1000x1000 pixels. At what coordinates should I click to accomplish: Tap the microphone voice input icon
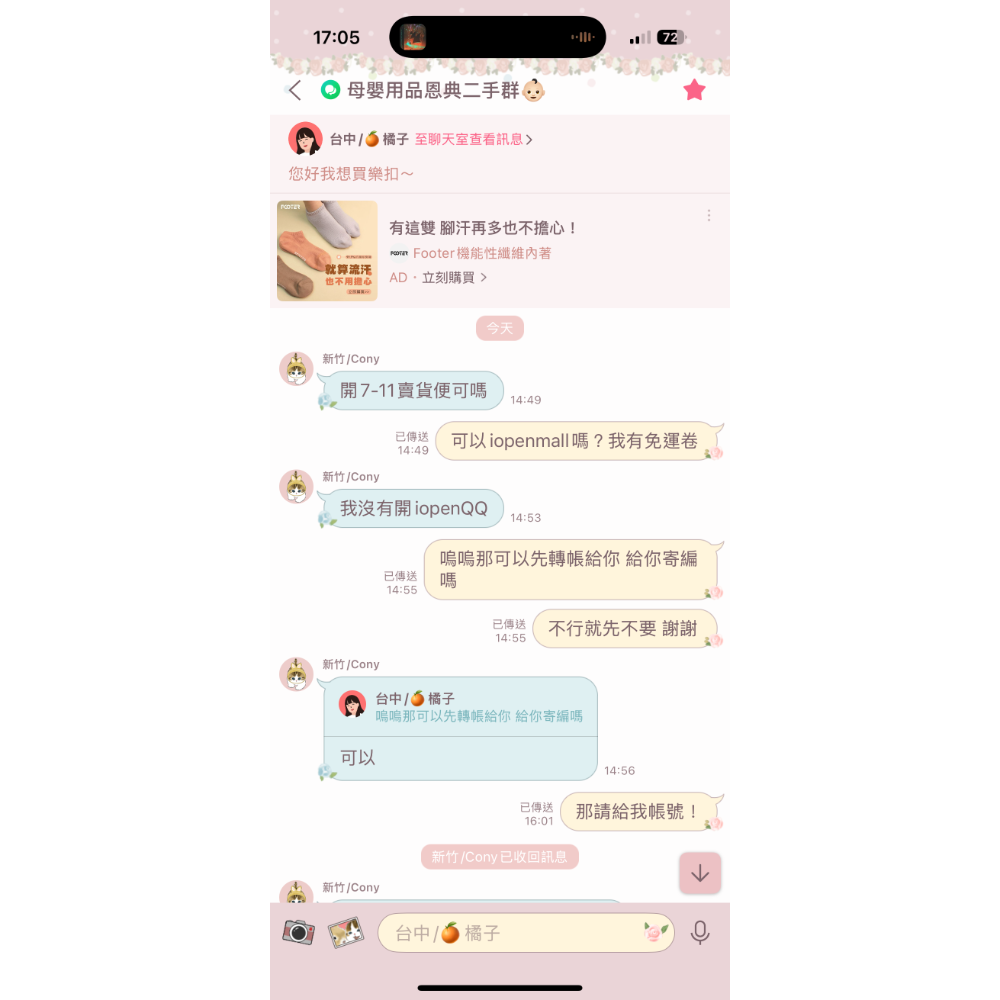[x=700, y=932]
